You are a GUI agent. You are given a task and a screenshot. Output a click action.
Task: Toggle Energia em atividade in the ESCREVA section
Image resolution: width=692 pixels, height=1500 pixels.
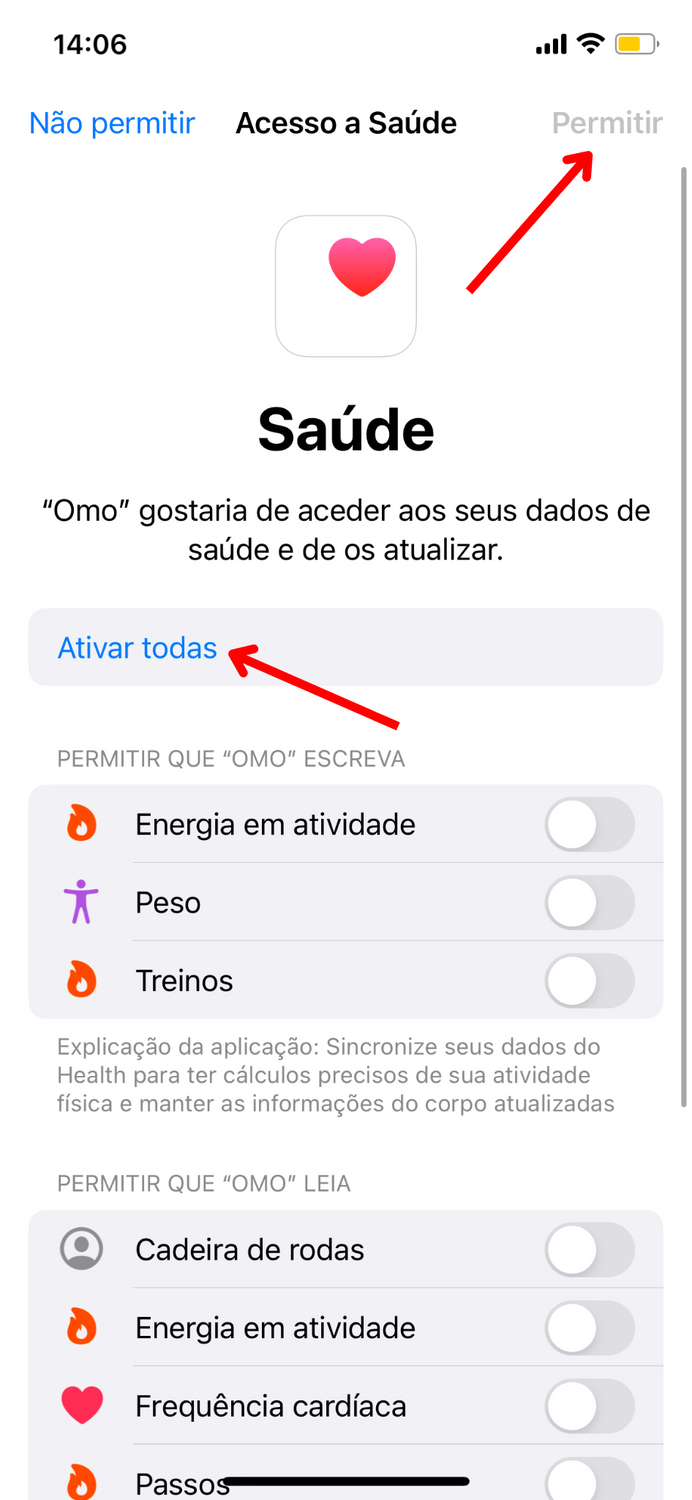coord(590,825)
